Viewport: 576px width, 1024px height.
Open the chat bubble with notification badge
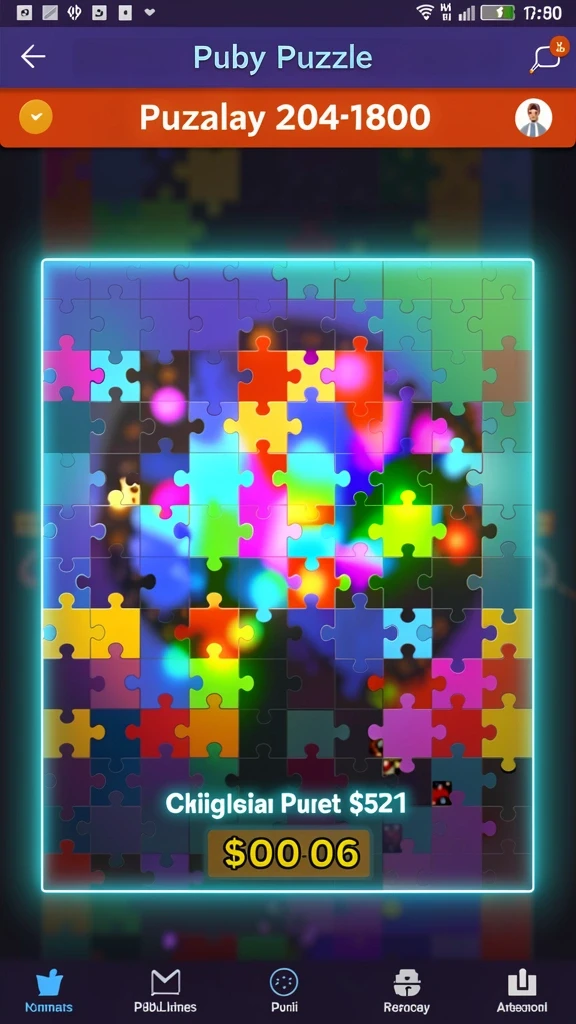(547, 57)
